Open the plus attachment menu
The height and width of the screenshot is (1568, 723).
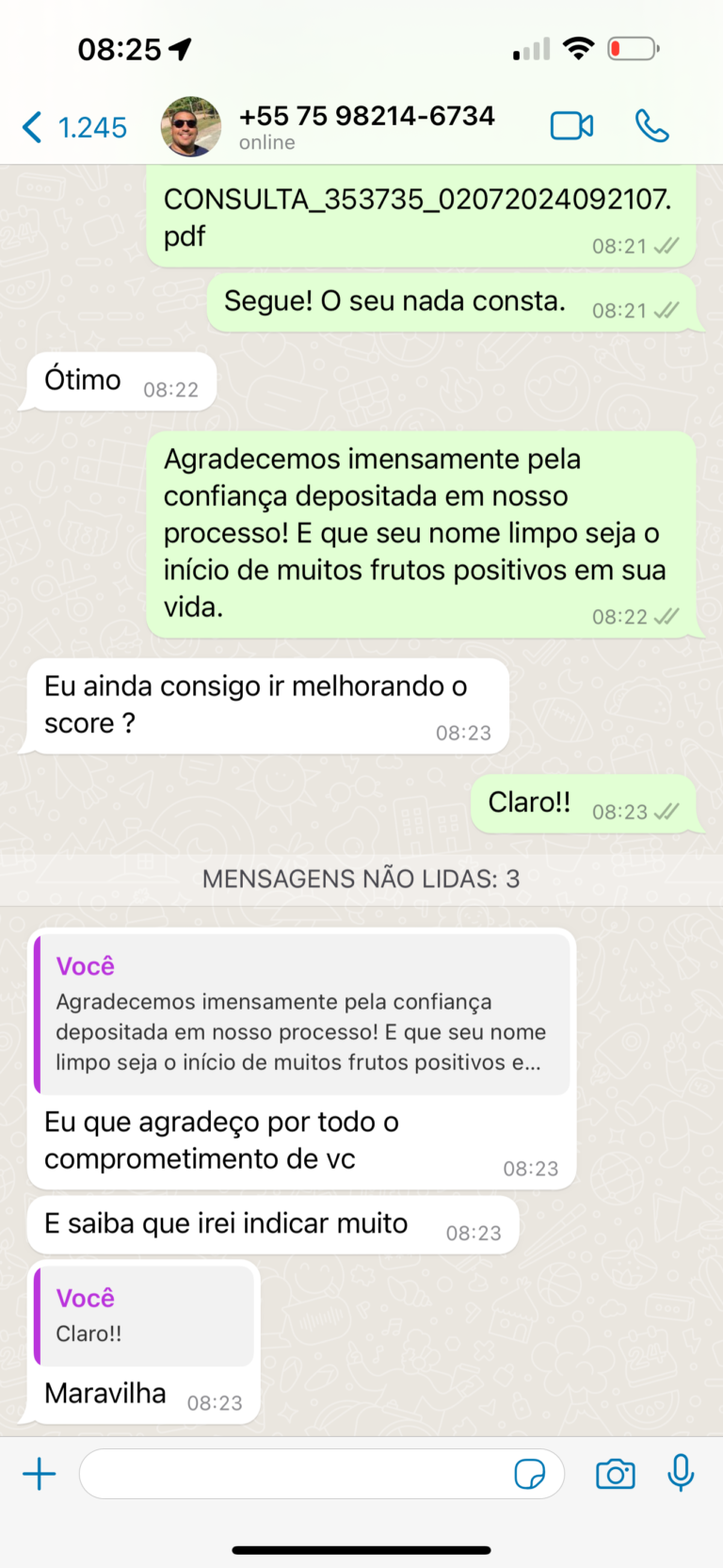[40, 1474]
